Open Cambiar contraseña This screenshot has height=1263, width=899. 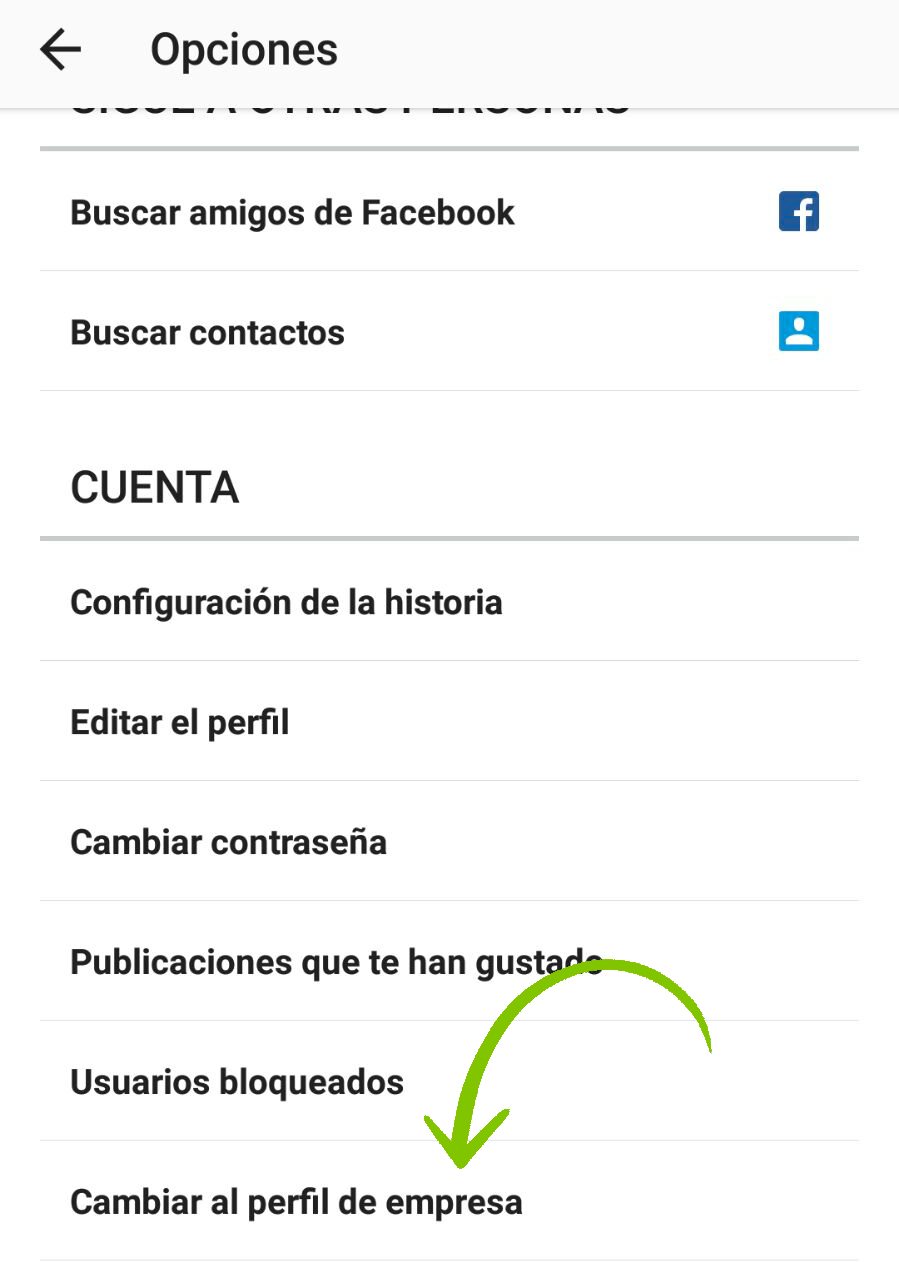[x=228, y=843]
